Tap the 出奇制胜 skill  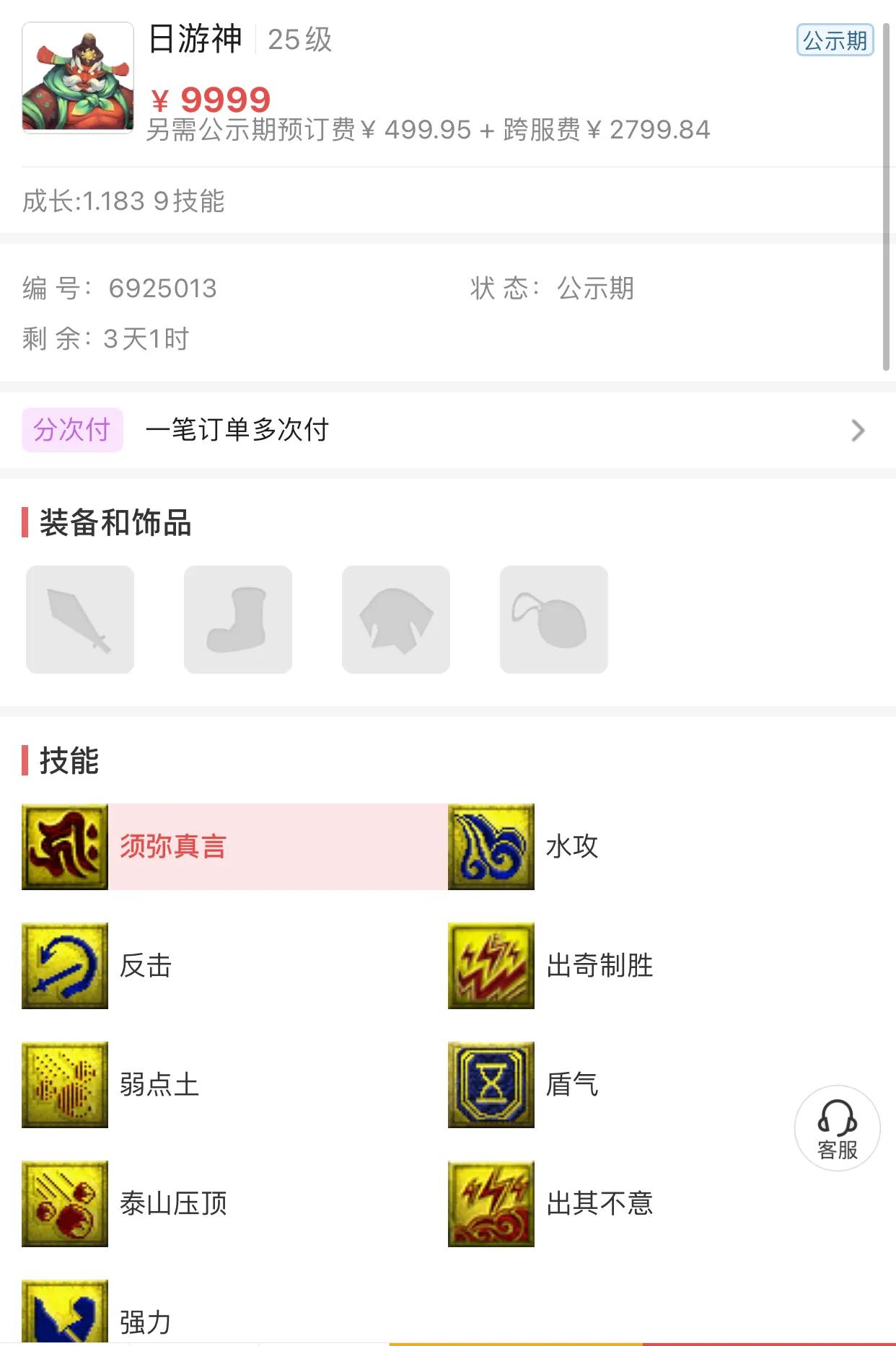click(599, 965)
